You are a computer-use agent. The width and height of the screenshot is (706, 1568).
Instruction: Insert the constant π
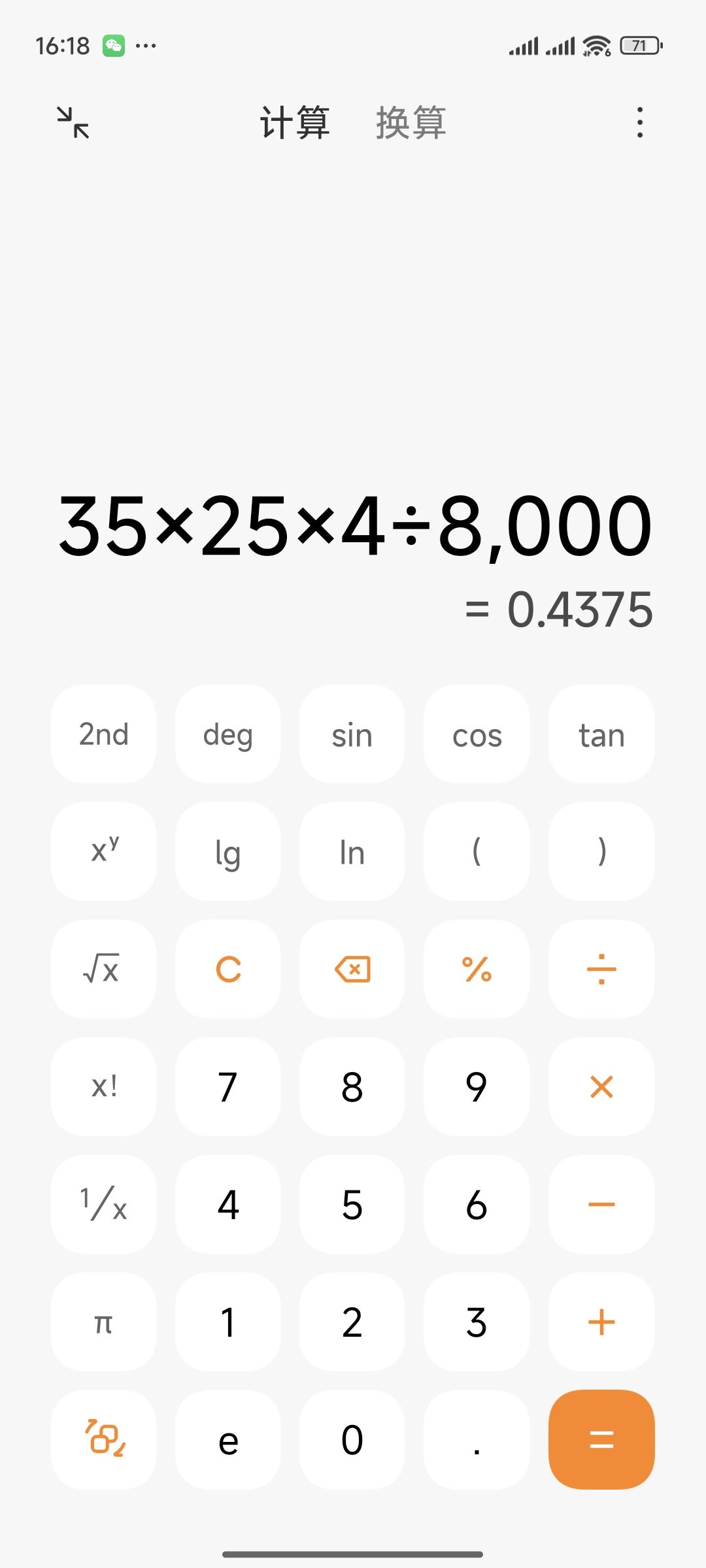104,1322
